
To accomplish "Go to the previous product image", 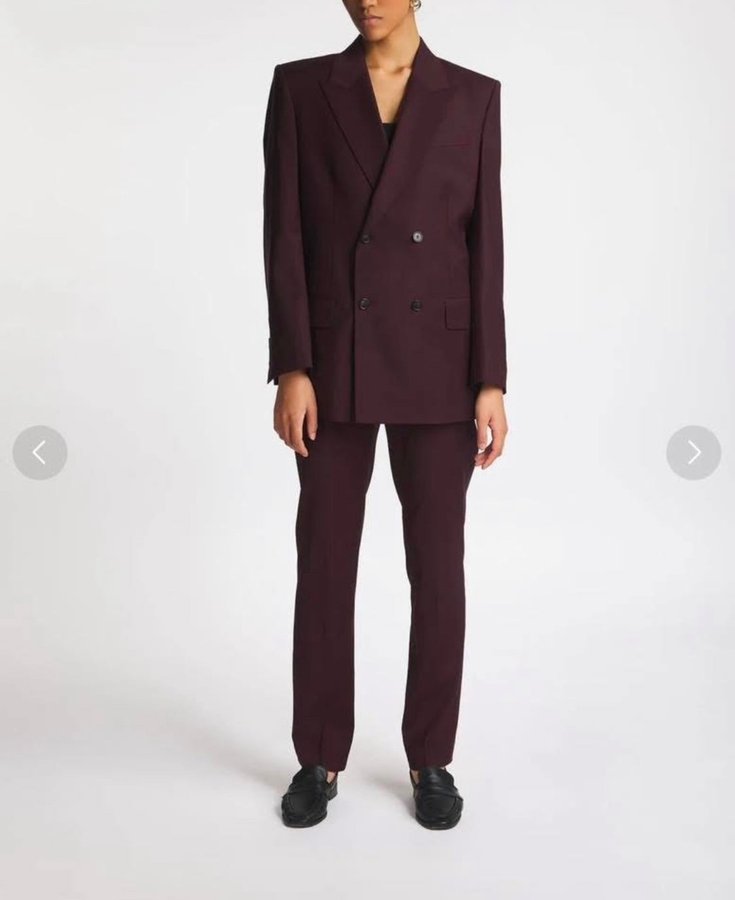I will (x=40, y=453).
